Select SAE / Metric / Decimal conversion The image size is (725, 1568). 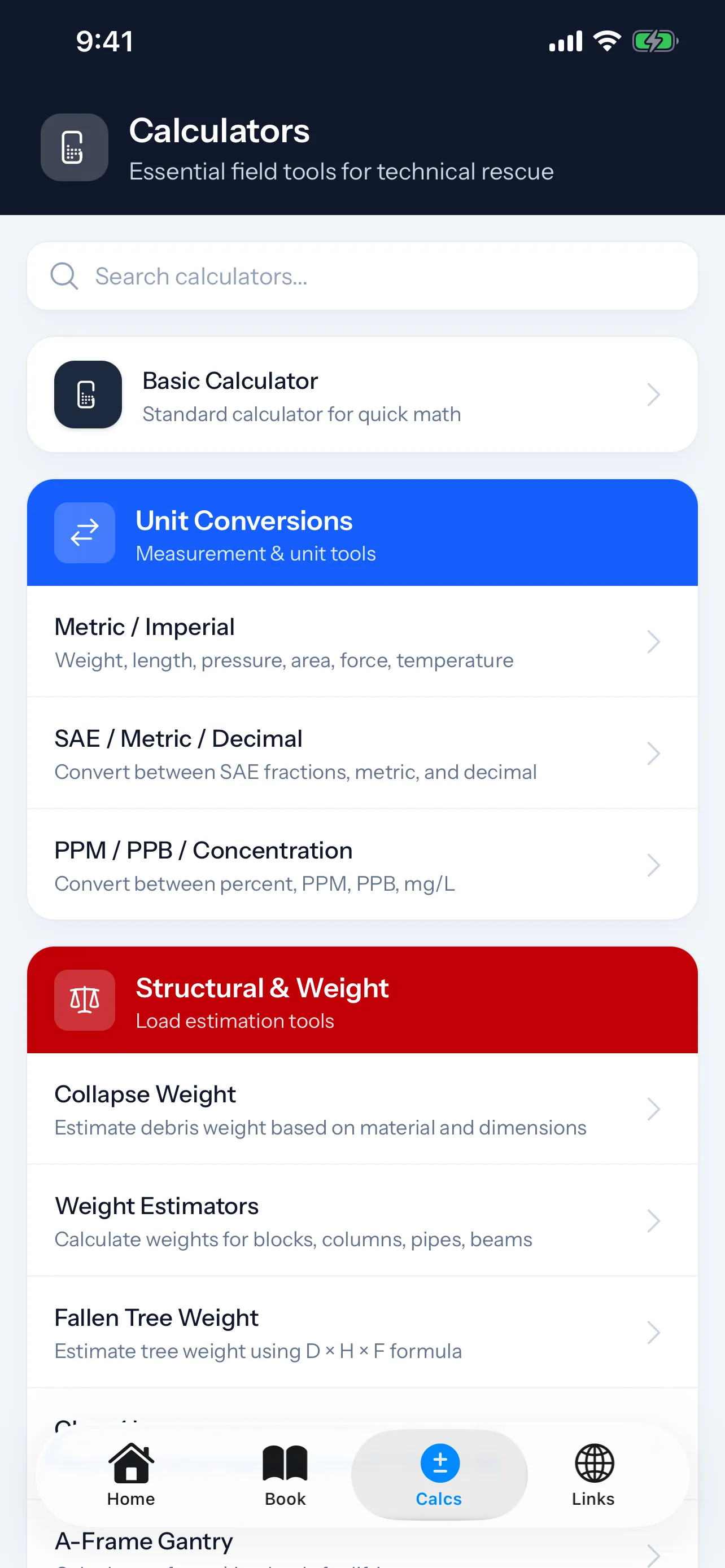[362, 754]
